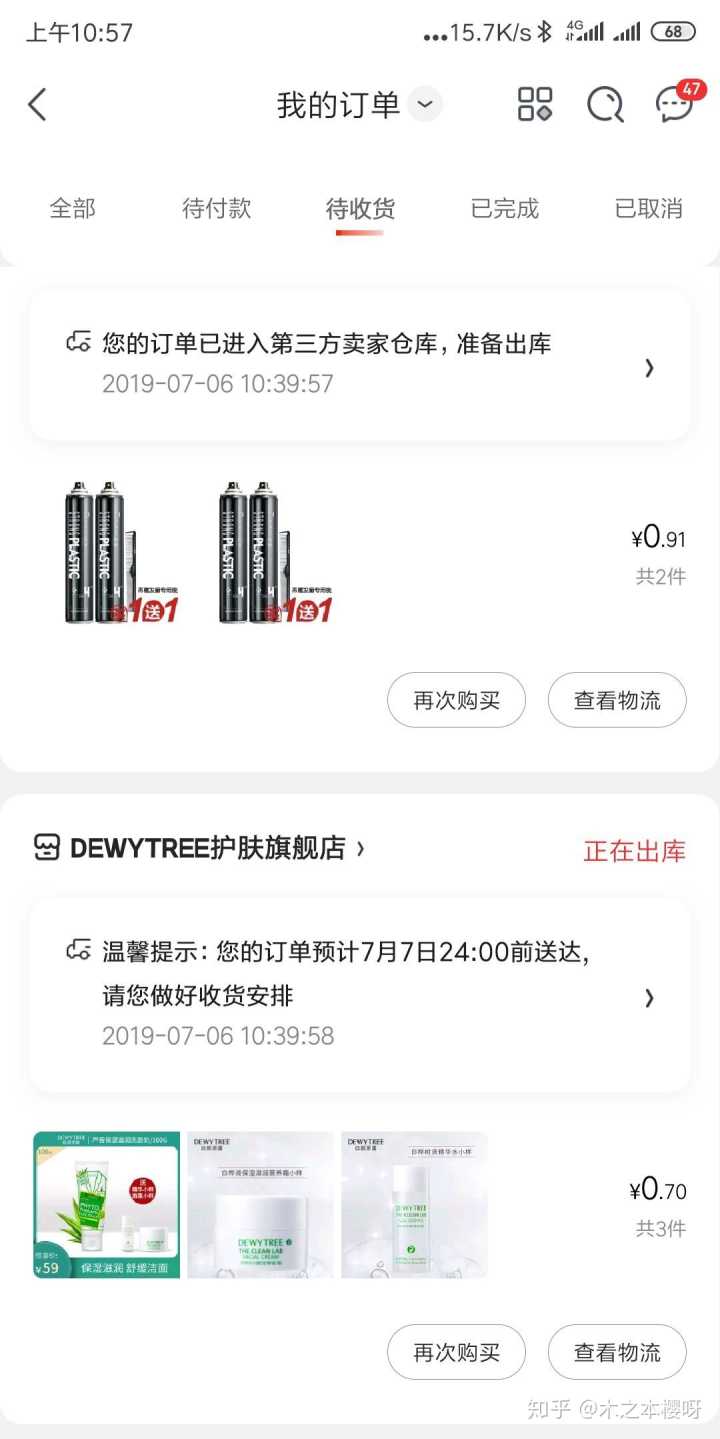Go back from 我的订单 page
This screenshot has width=720, height=1439.
tap(37, 104)
